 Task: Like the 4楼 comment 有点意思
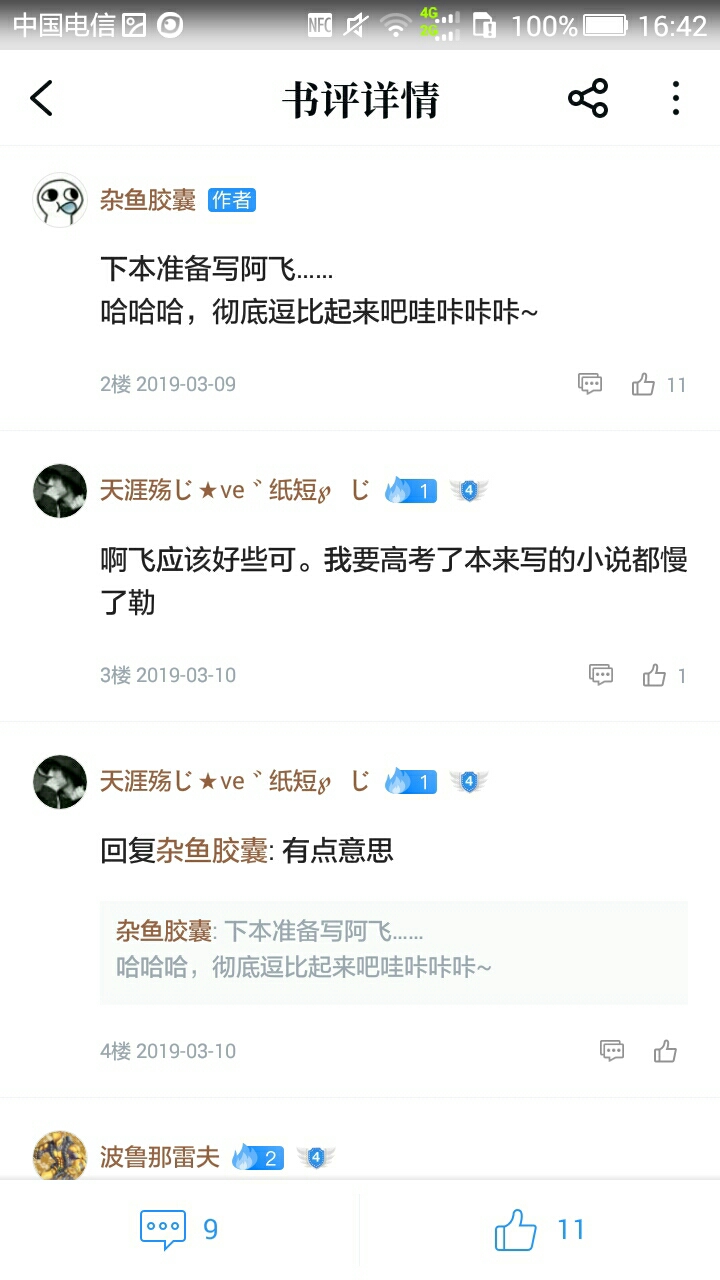[666, 1051]
